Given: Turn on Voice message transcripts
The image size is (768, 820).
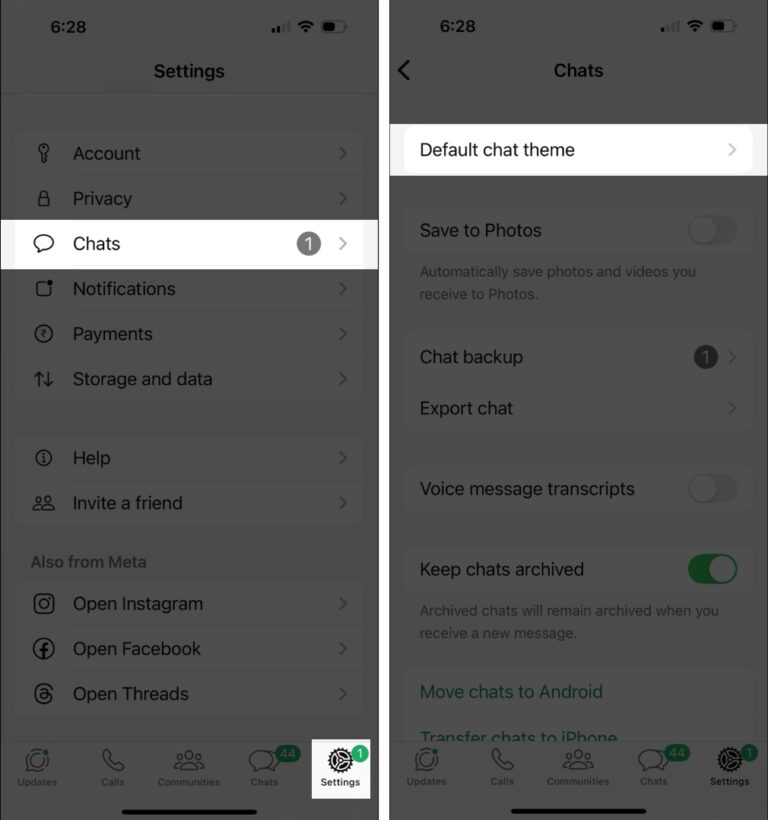Looking at the screenshot, I should click(x=713, y=488).
